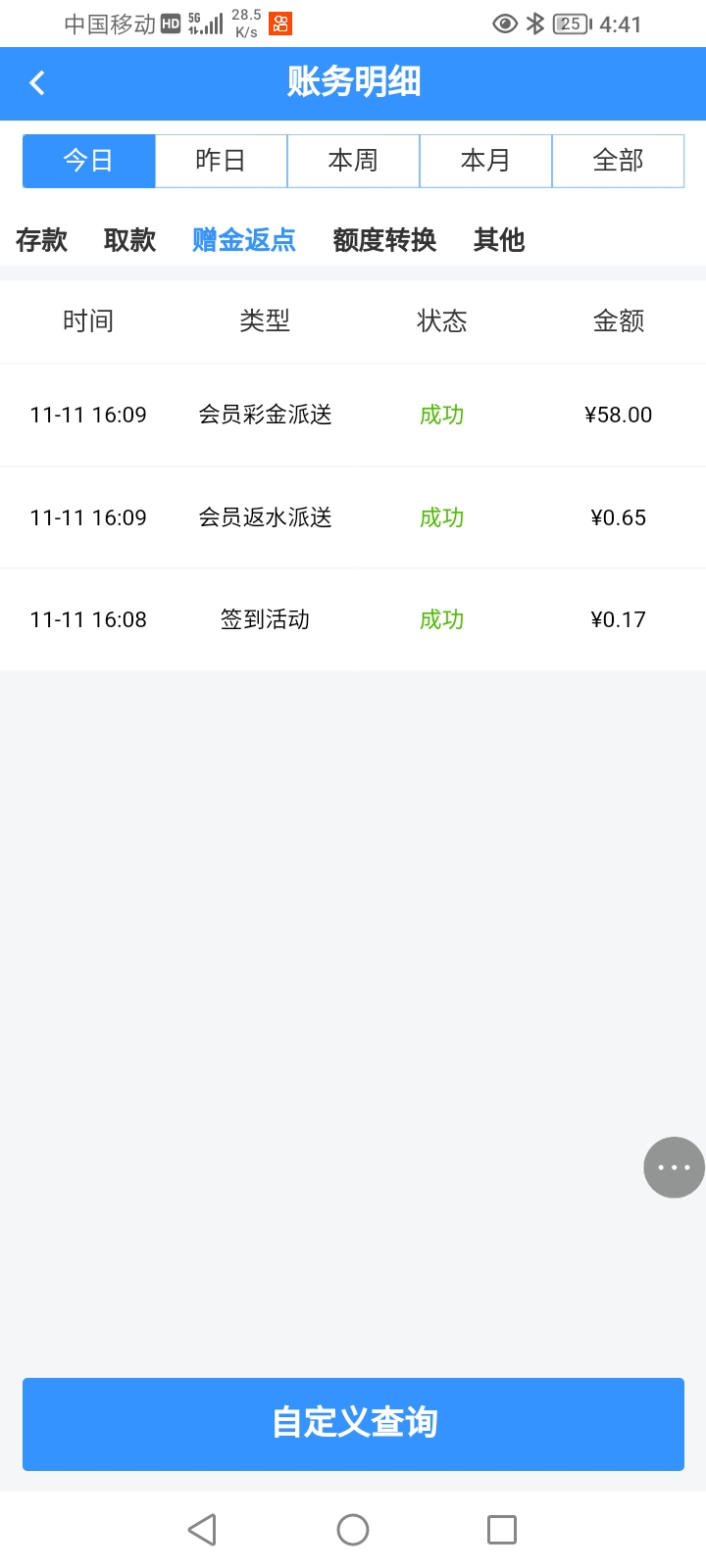Switch to the 昨日 date filter

(x=221, y=161)
